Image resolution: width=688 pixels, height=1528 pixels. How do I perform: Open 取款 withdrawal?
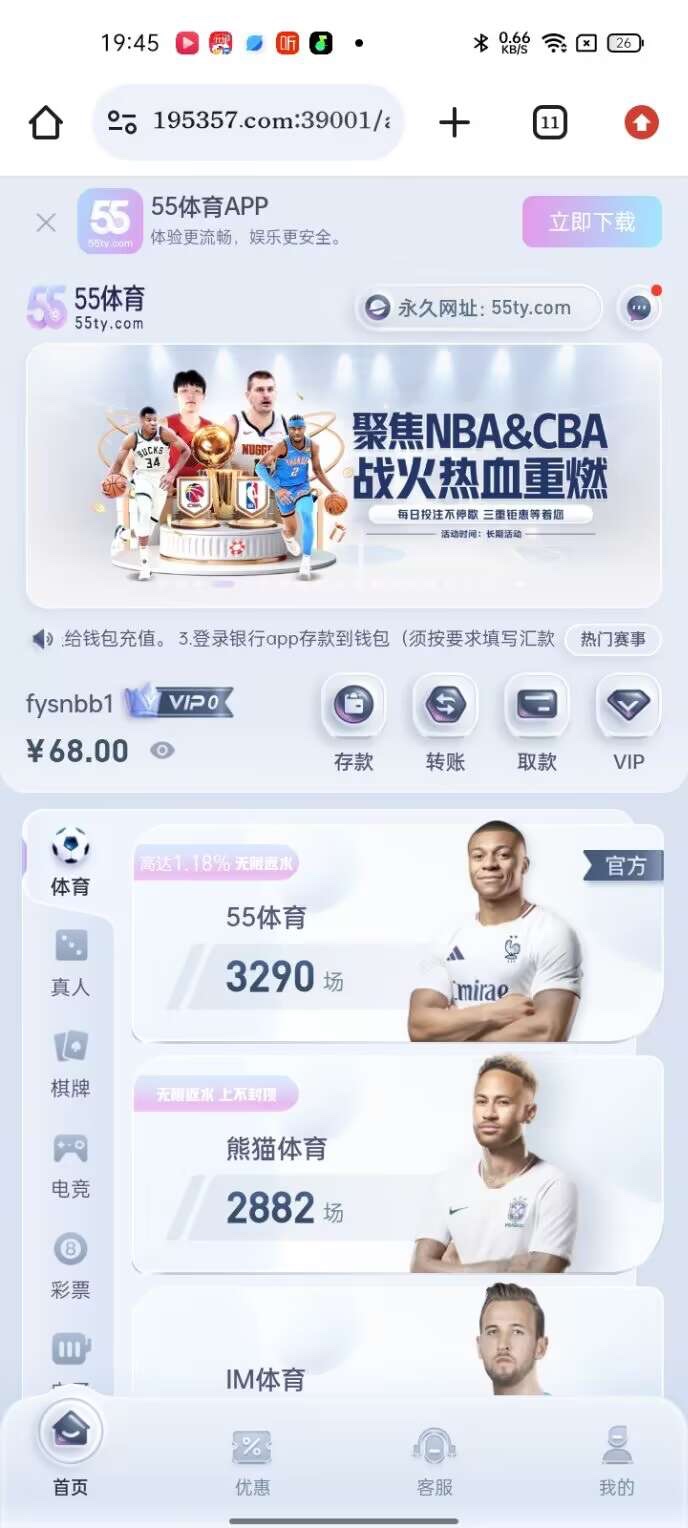537,722
